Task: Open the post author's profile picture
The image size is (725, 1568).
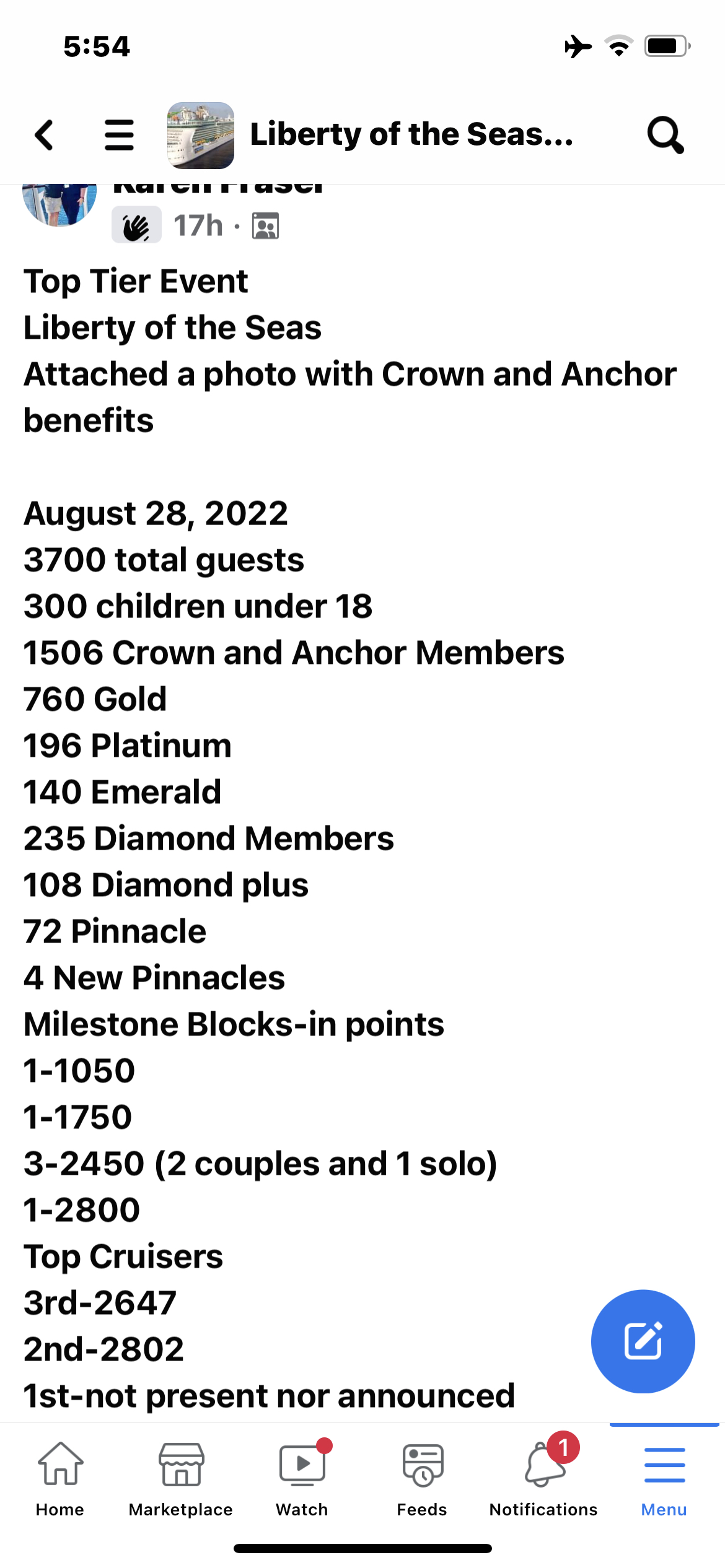Action: coord(59,205)
